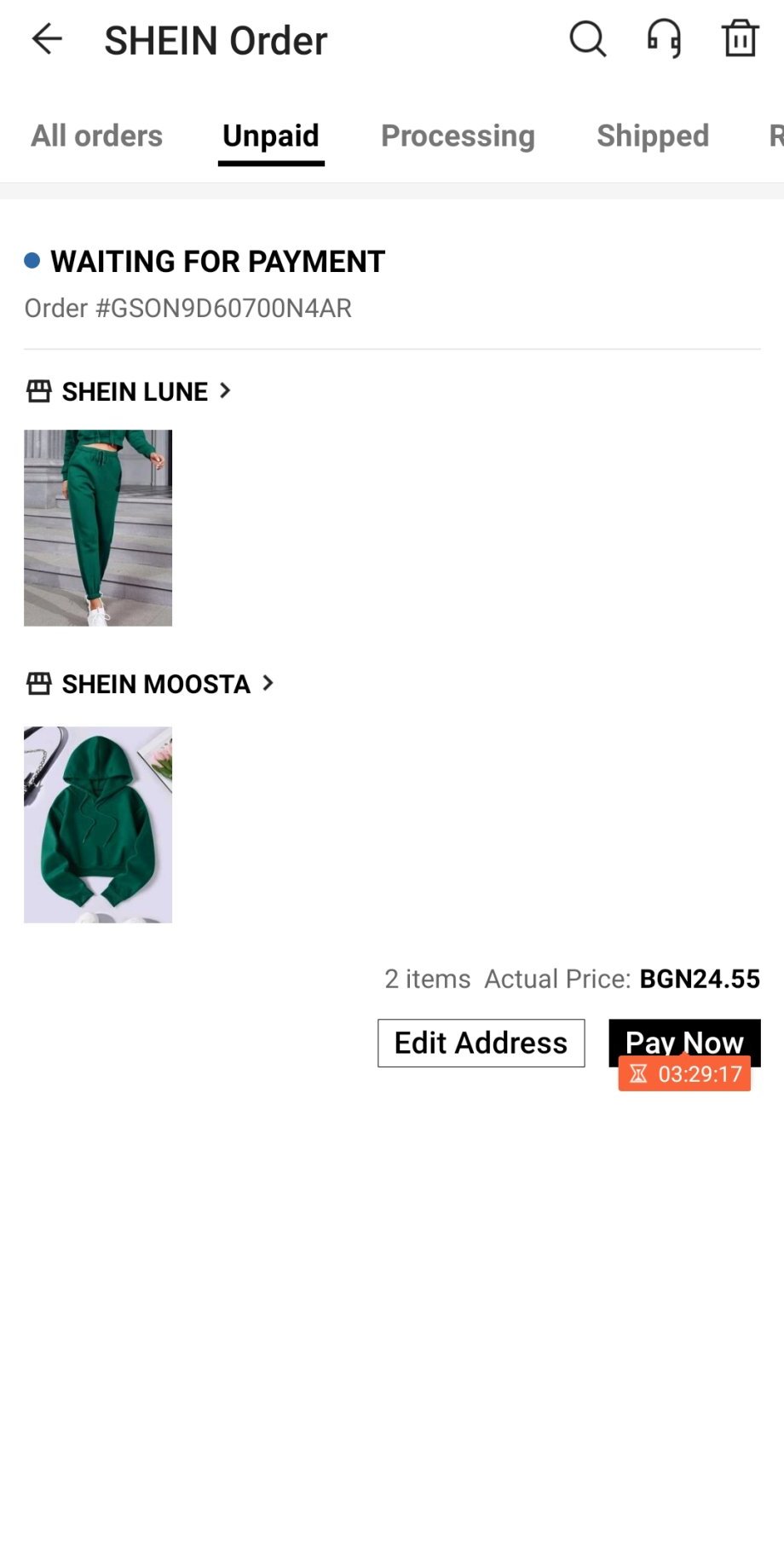The image size is (784, 1544).
Task: Contact customer support via headset icon
Action: [x=664, y=39]
